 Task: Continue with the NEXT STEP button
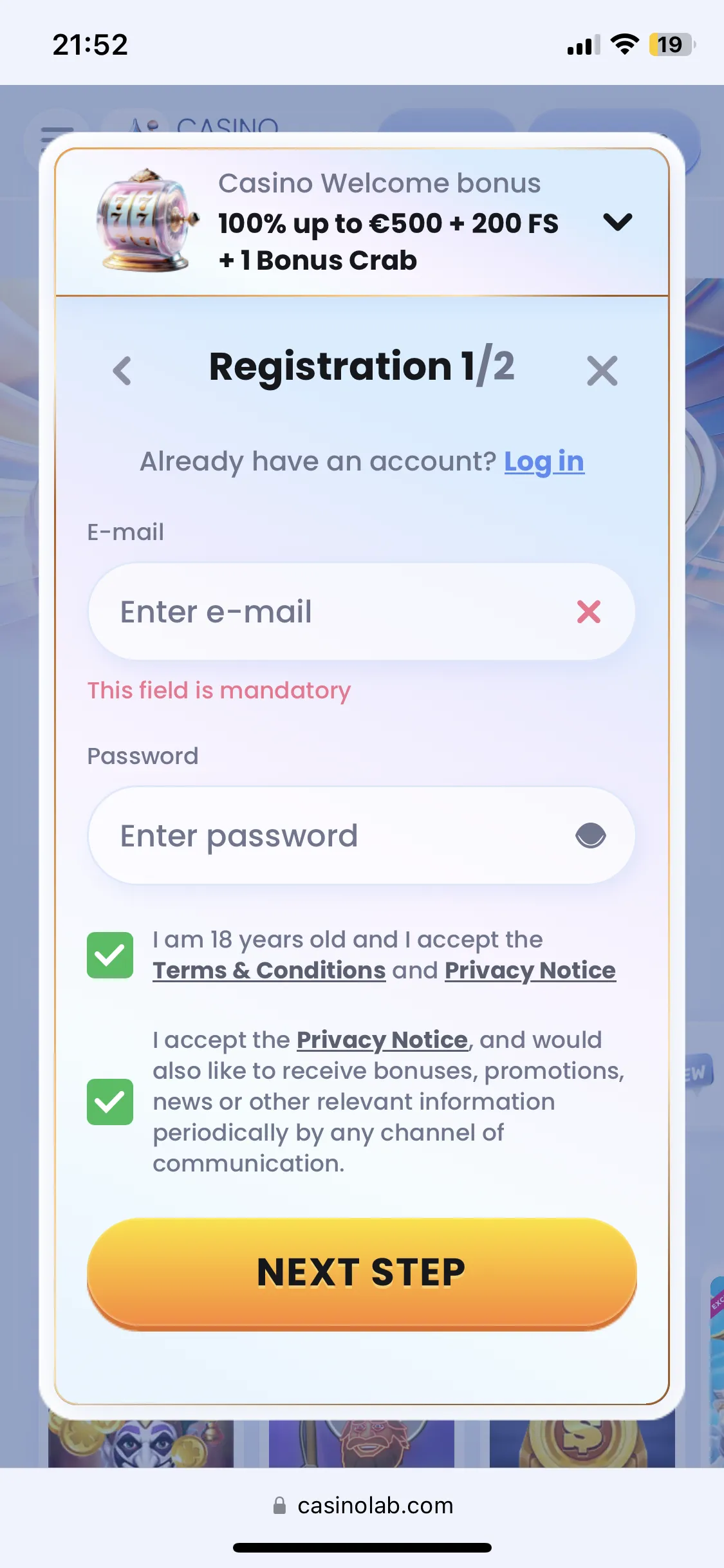tap(362, 1272)
